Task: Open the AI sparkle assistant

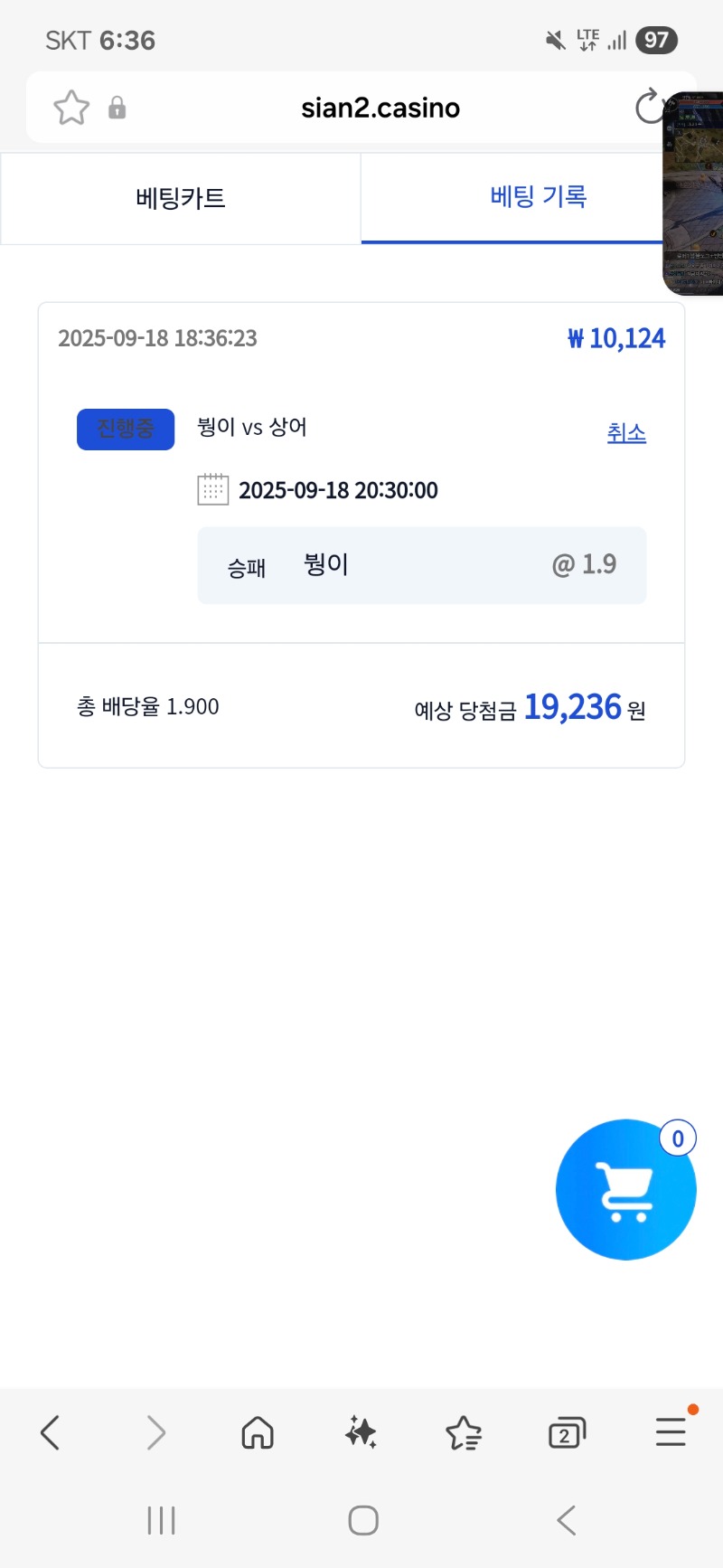Action: click(x=361, y=1433)
